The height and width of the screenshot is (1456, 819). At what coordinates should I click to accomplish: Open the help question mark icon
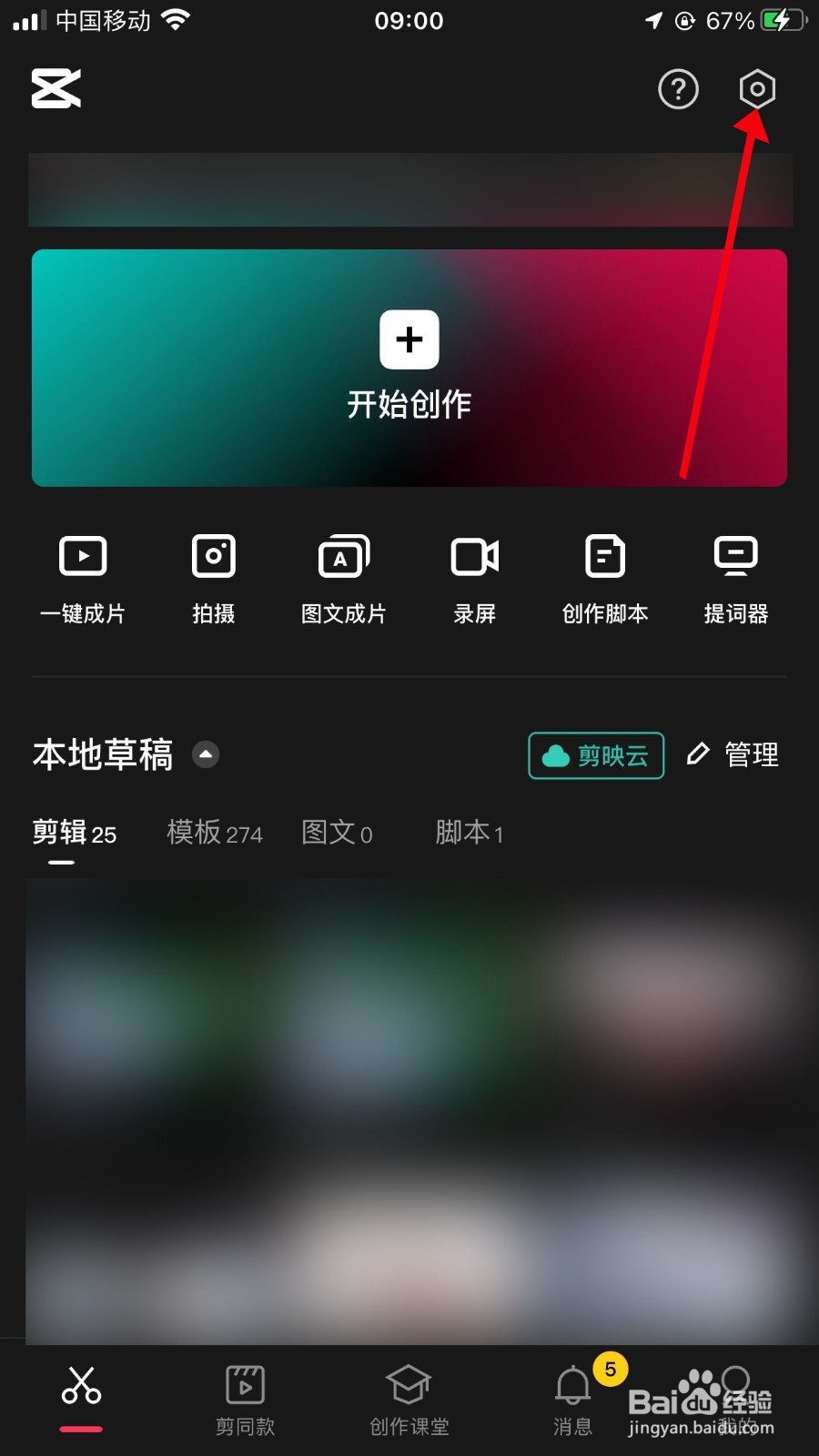pos(677,89)
